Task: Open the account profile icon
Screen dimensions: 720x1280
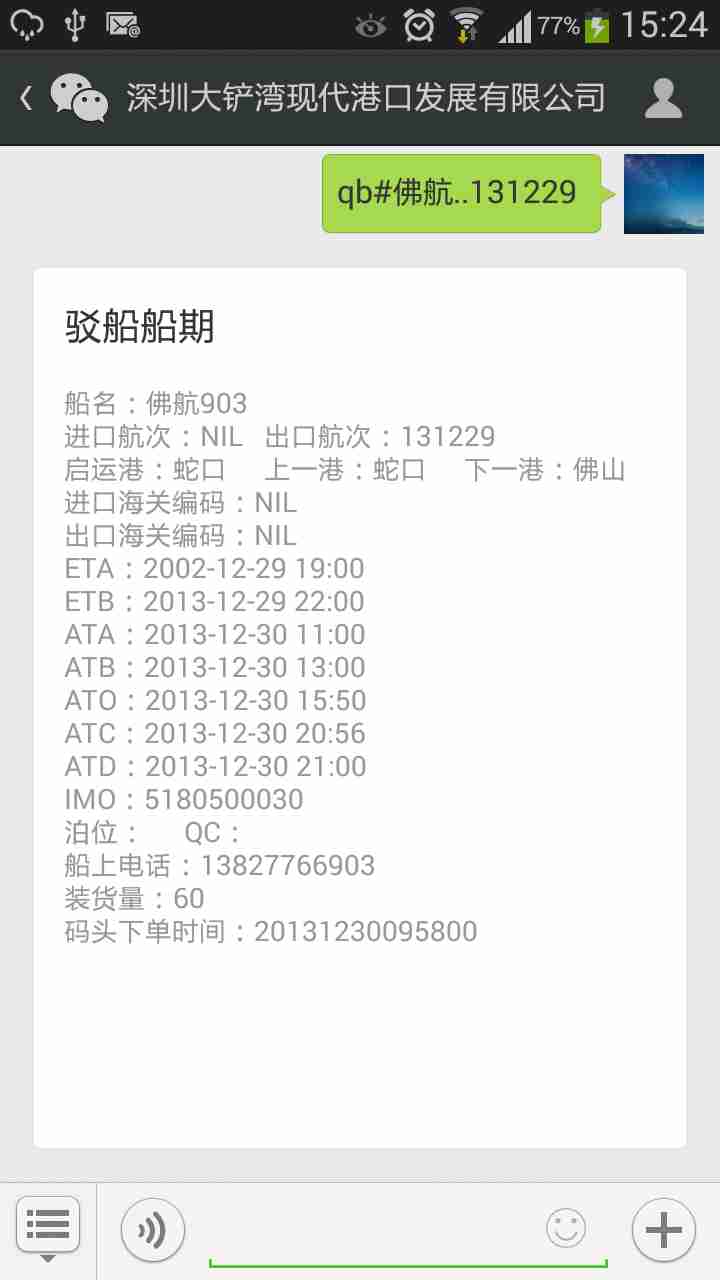Action: click(663, 98)
